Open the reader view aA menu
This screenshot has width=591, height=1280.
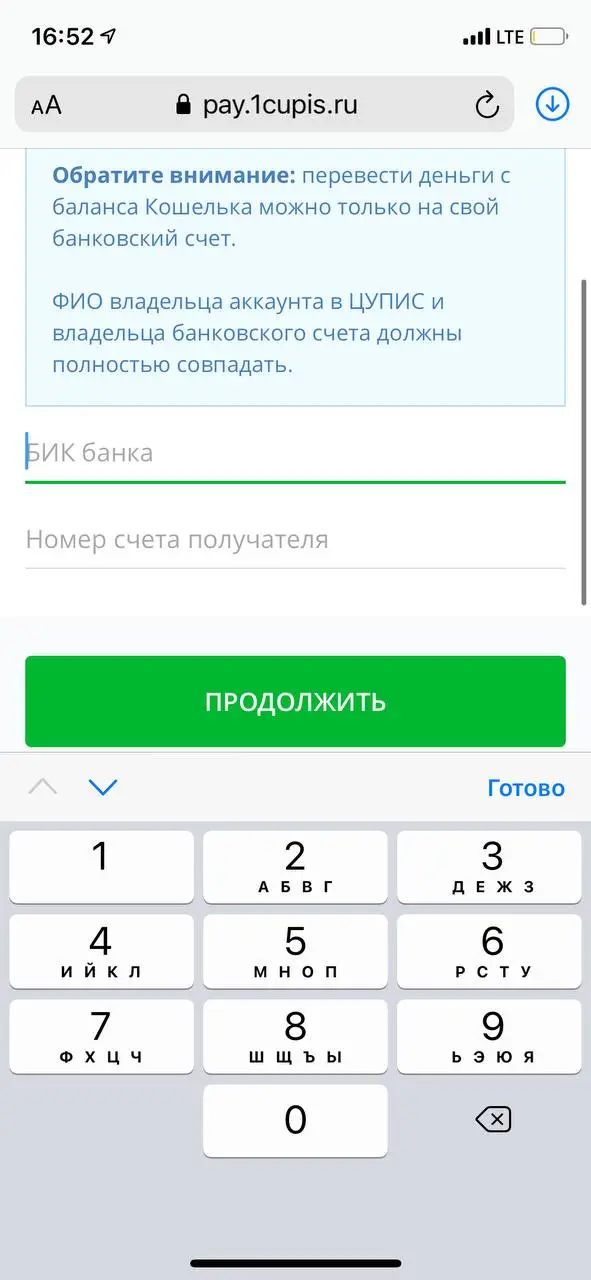pos(46,105)
